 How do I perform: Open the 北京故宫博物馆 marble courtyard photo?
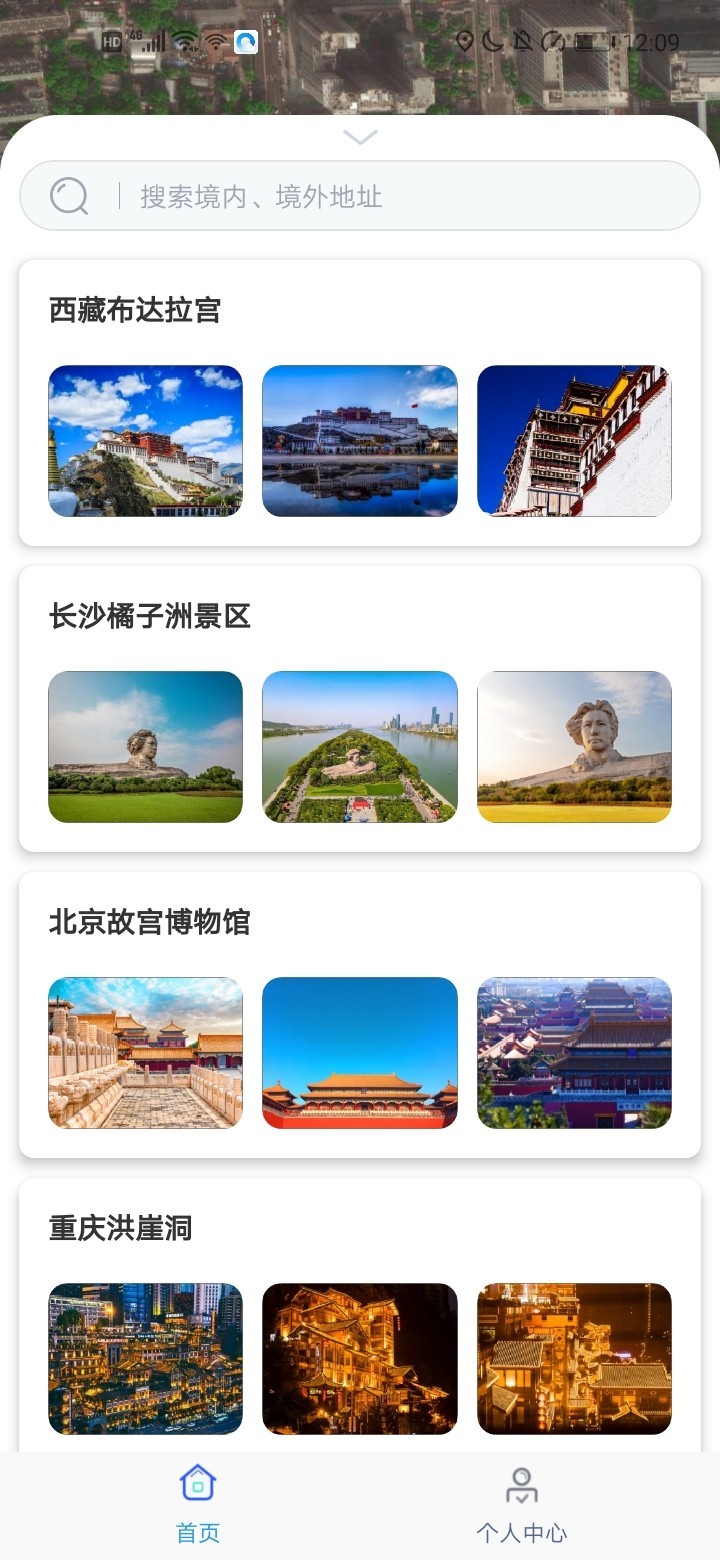click(x=145, y=1053)
